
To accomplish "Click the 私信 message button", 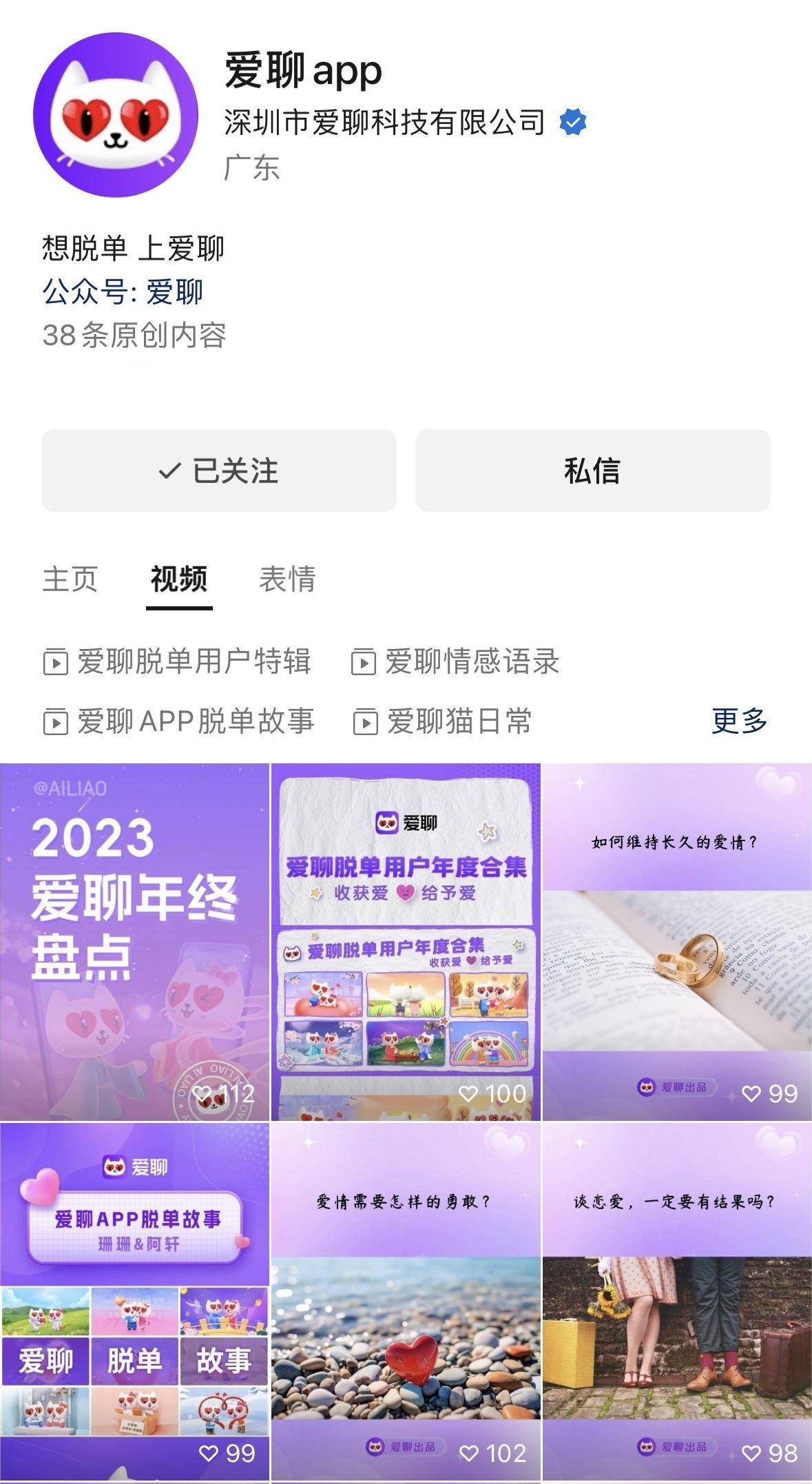I will pyautogui.click(x=592, y=471).
